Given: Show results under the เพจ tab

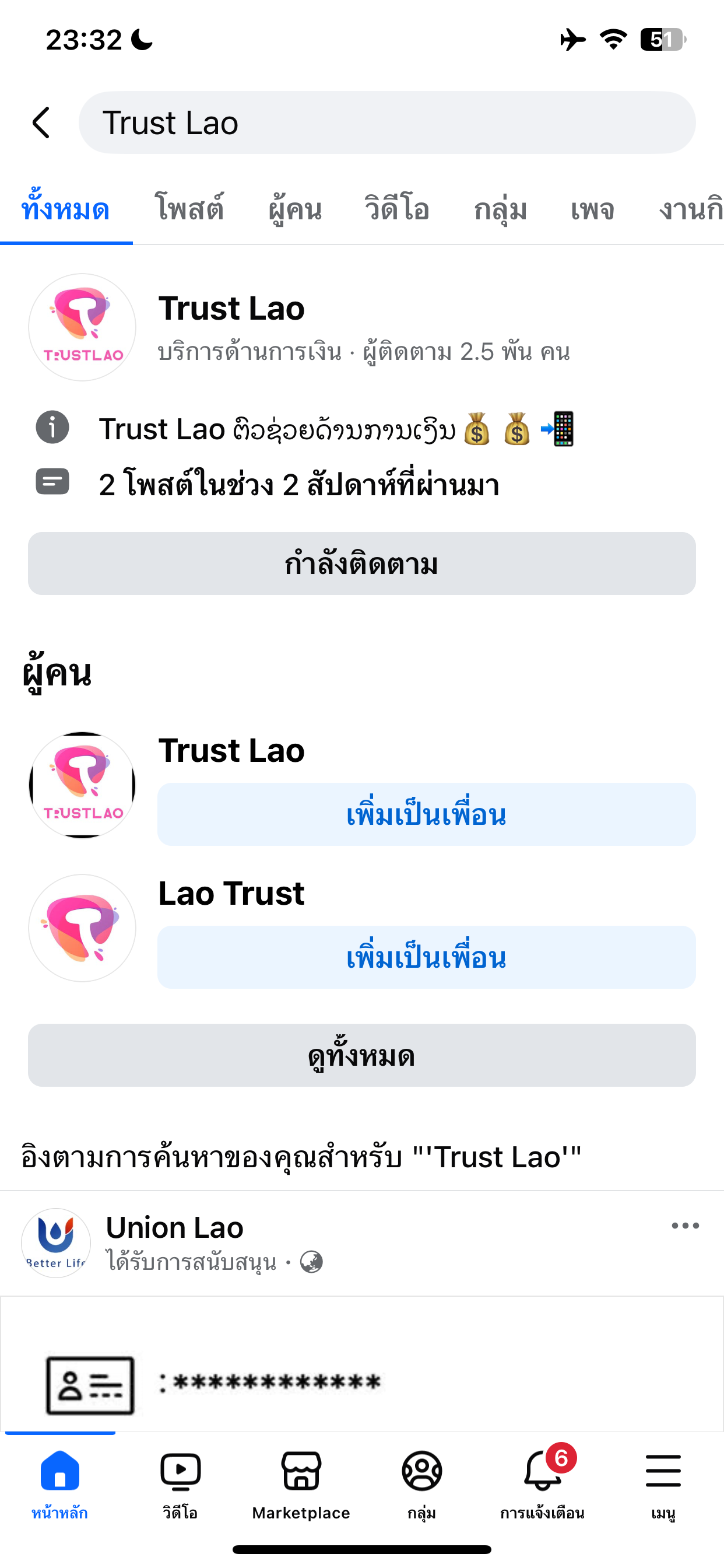Looking at the screenshot, I should 592,209.
